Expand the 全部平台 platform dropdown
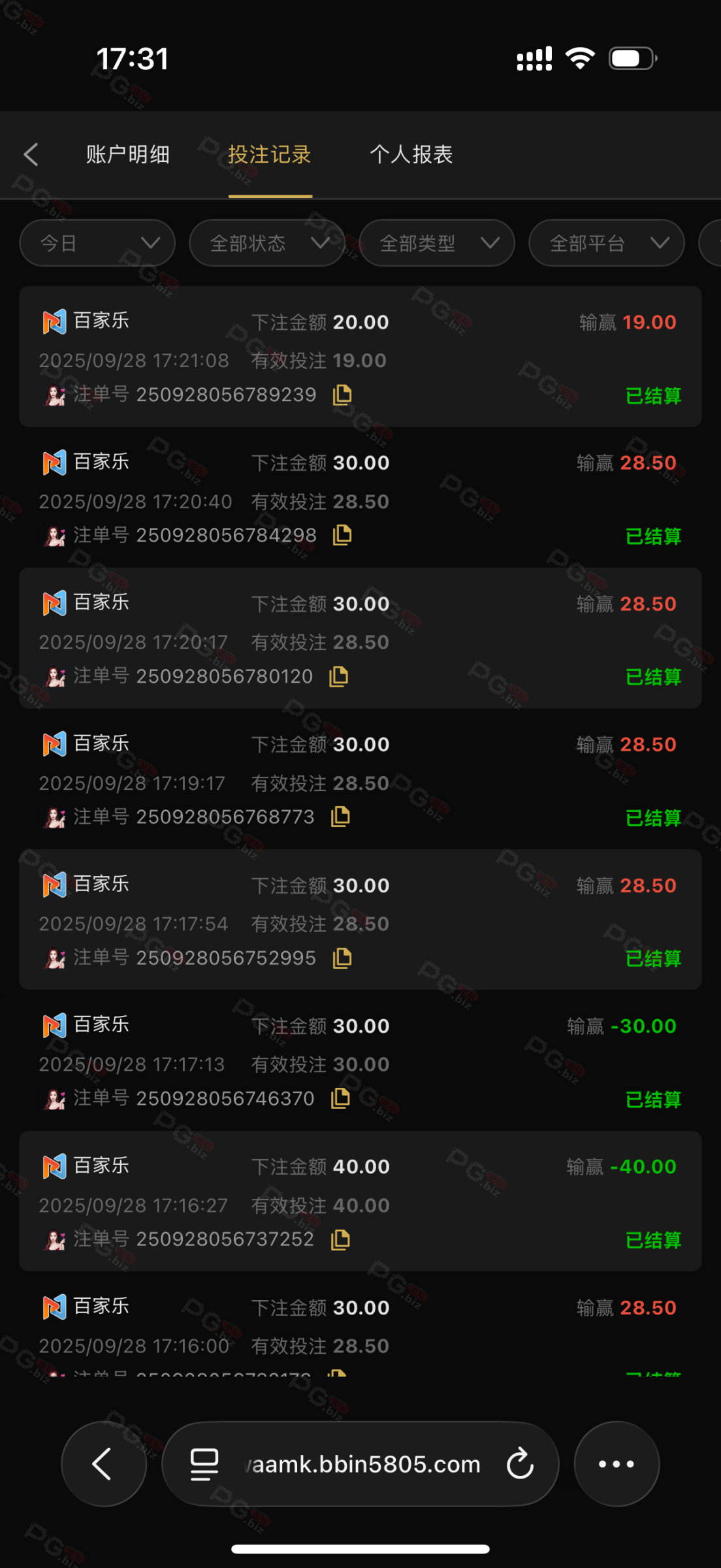 tap(606, 243)
